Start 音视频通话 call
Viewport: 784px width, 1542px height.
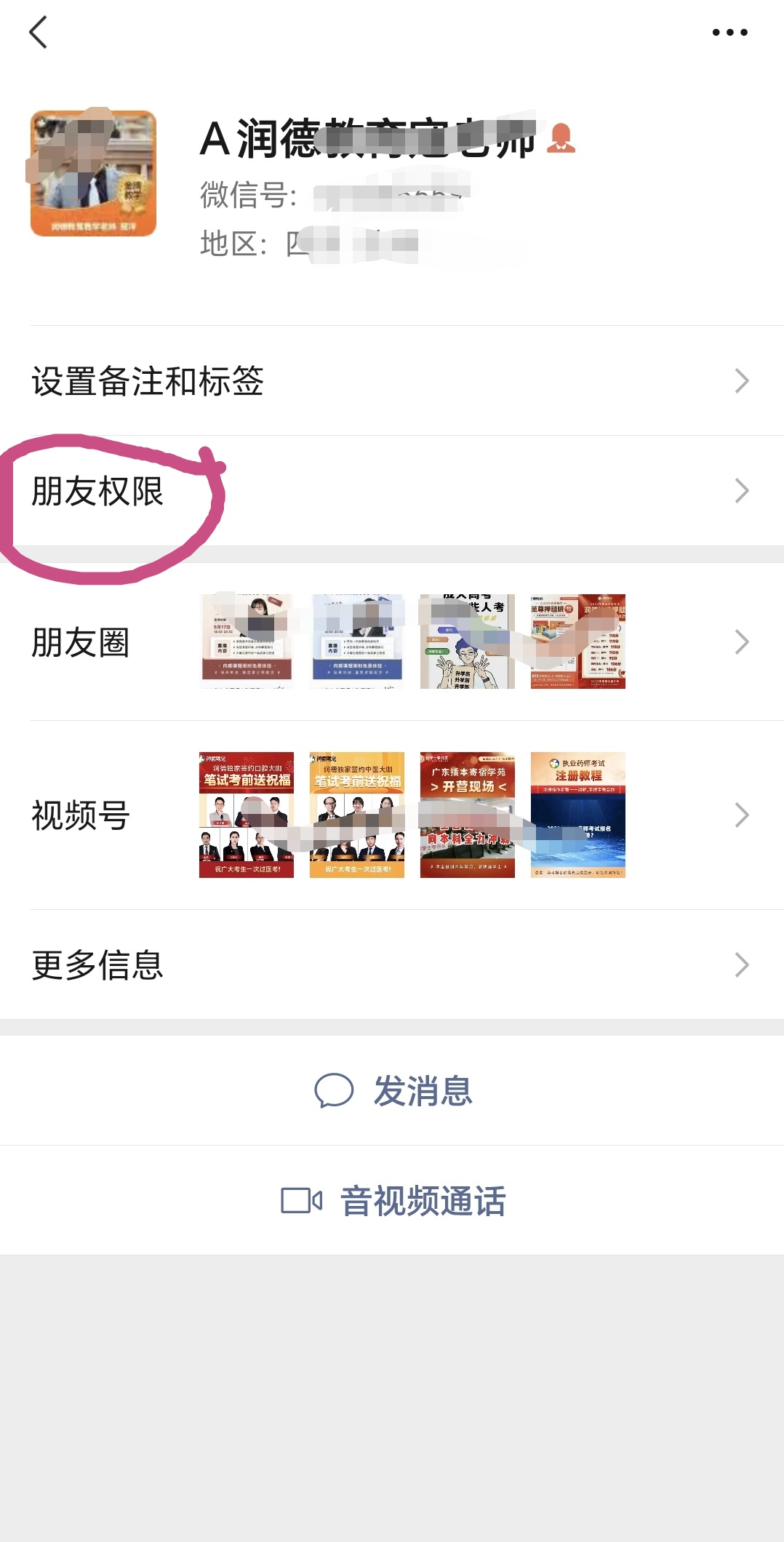point(392,1200)
